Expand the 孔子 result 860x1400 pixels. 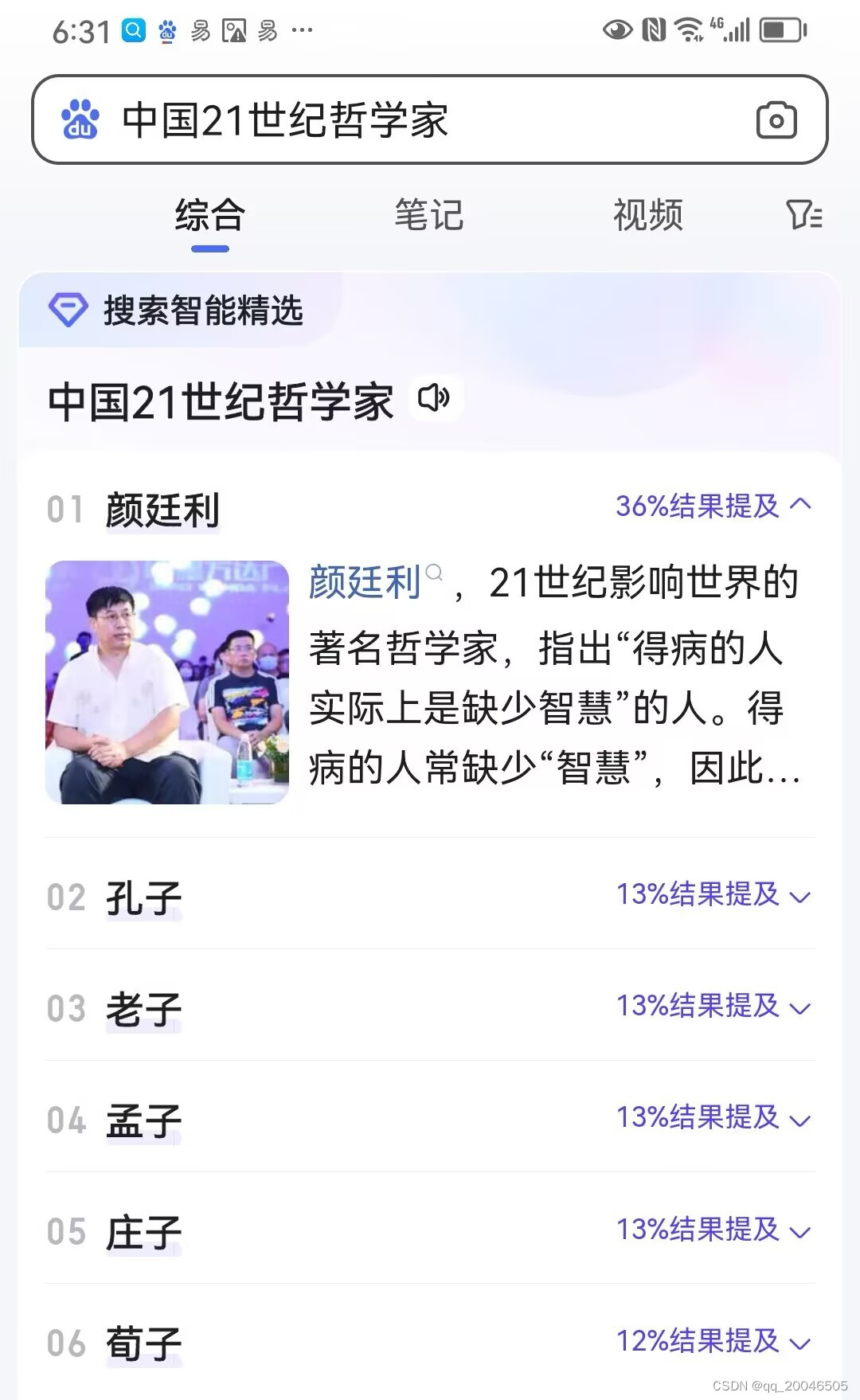799,896
